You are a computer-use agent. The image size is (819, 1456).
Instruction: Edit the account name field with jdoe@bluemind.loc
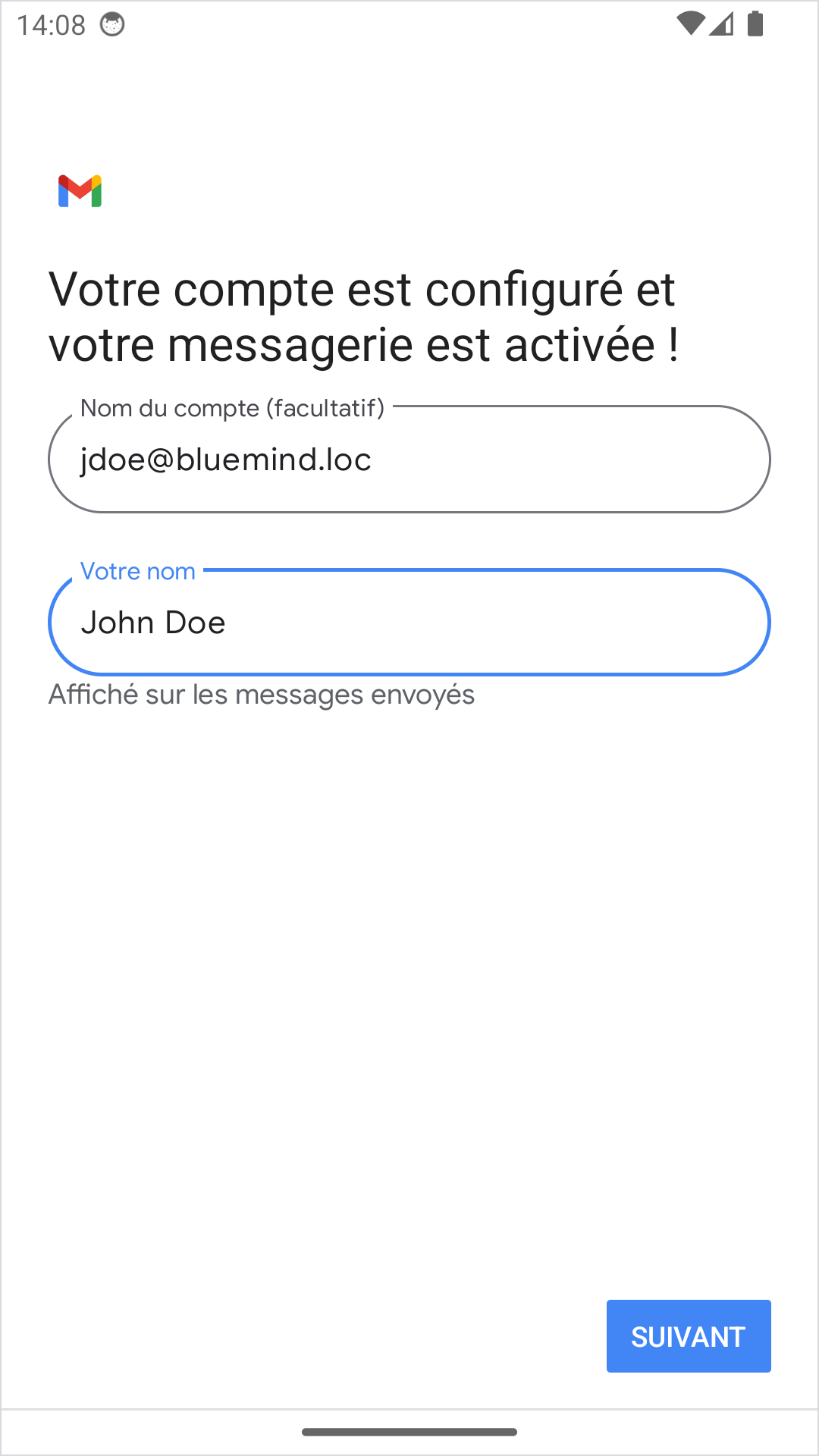coord(409,460)
